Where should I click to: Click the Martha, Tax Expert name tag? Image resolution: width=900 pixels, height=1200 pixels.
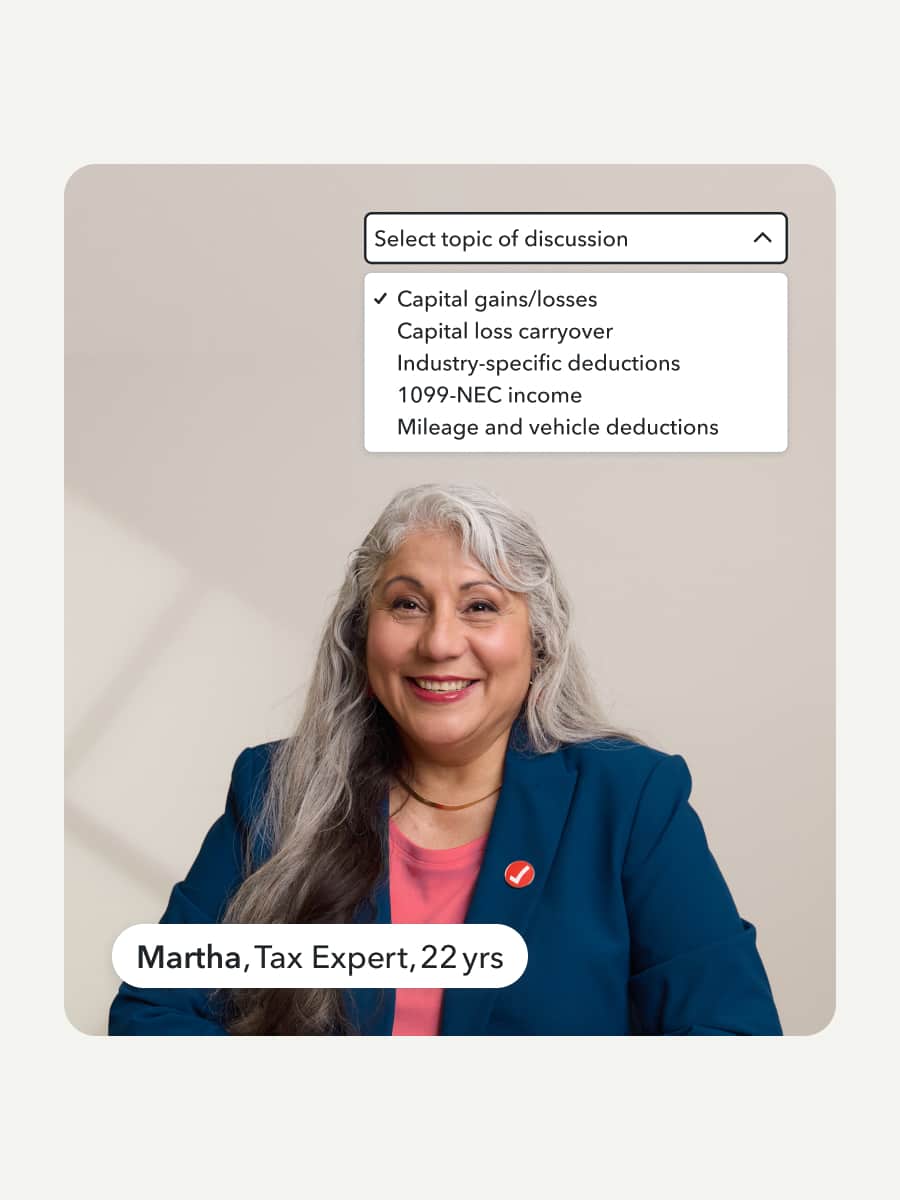[x=320, y=956]
